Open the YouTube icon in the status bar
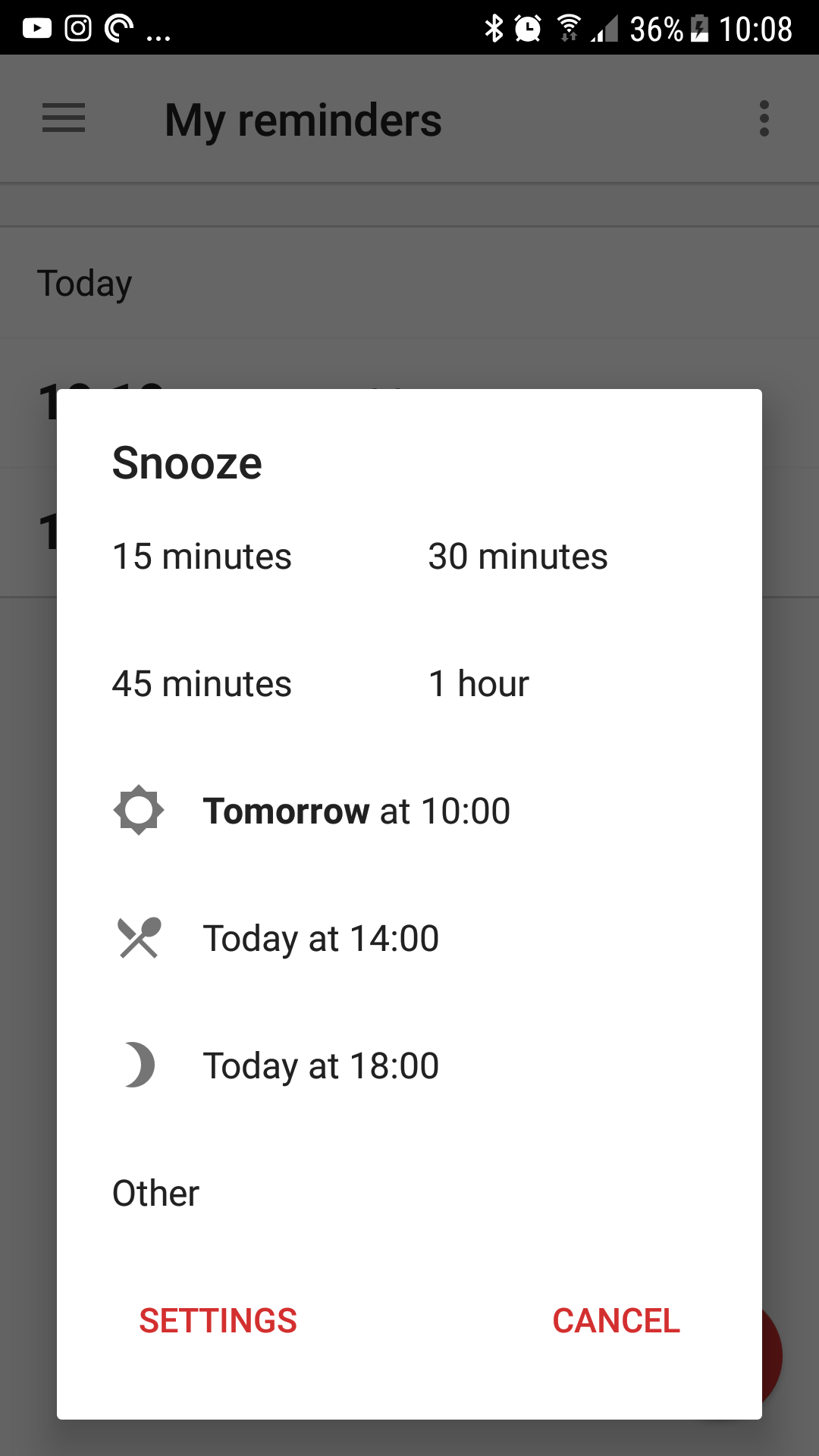Screen dimensions: 819x1456 (x=36, y=29)
